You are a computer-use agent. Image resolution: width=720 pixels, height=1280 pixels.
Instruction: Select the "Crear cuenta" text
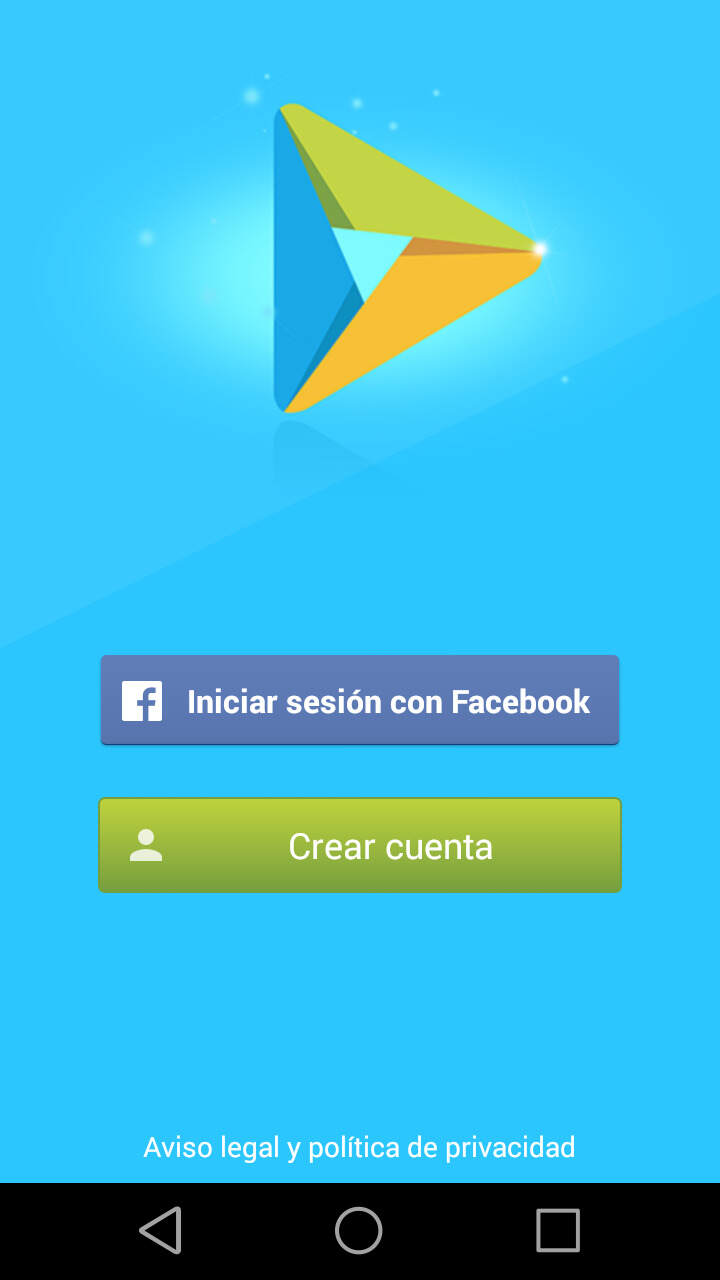390,845
